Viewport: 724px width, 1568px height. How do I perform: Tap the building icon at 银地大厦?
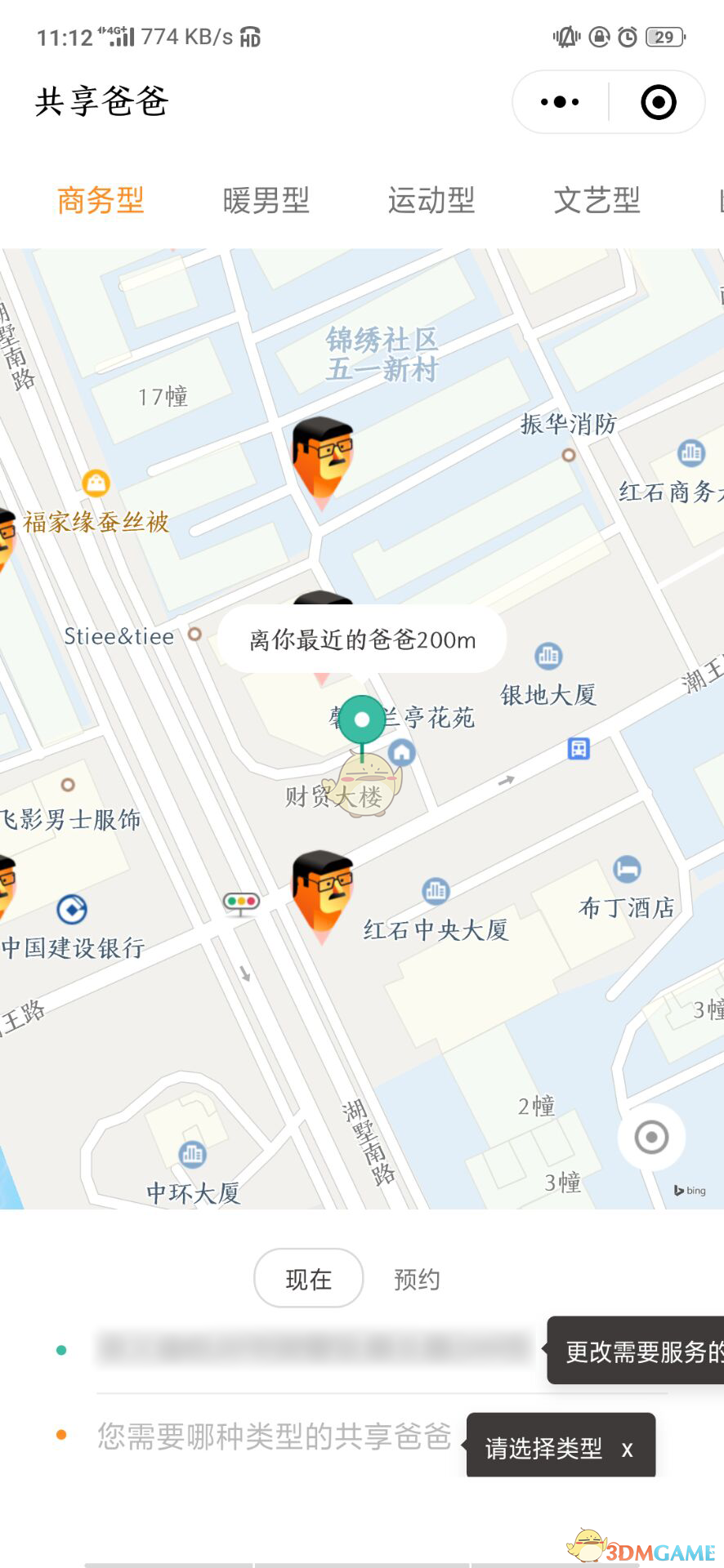[x=547, y=656]
